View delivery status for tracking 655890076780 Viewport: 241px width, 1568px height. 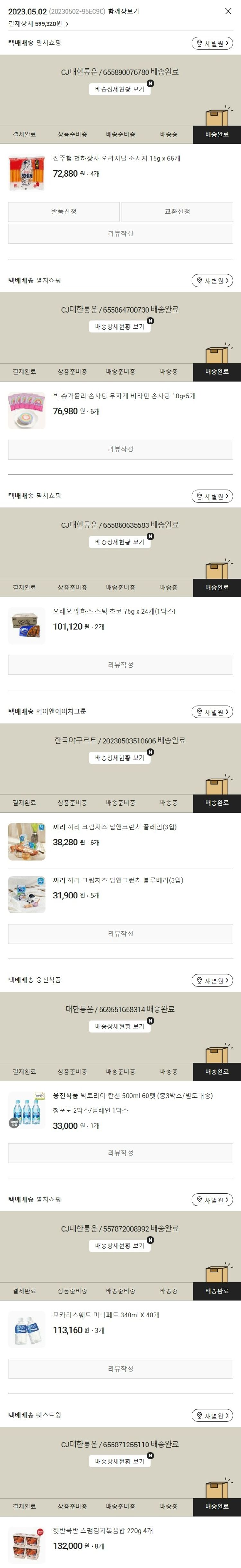click(120, 89)
